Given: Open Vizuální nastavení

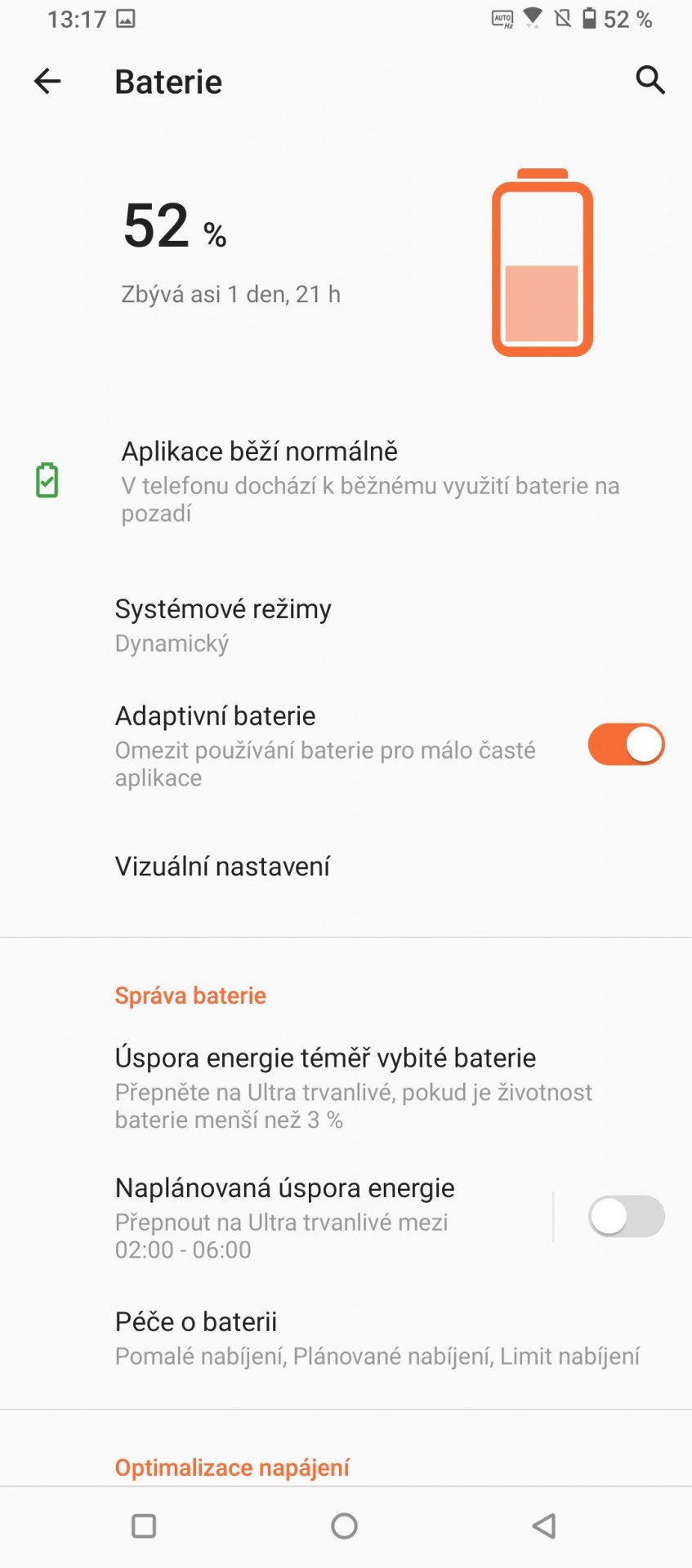Looking at the screenshot, I should coord(346,866).
